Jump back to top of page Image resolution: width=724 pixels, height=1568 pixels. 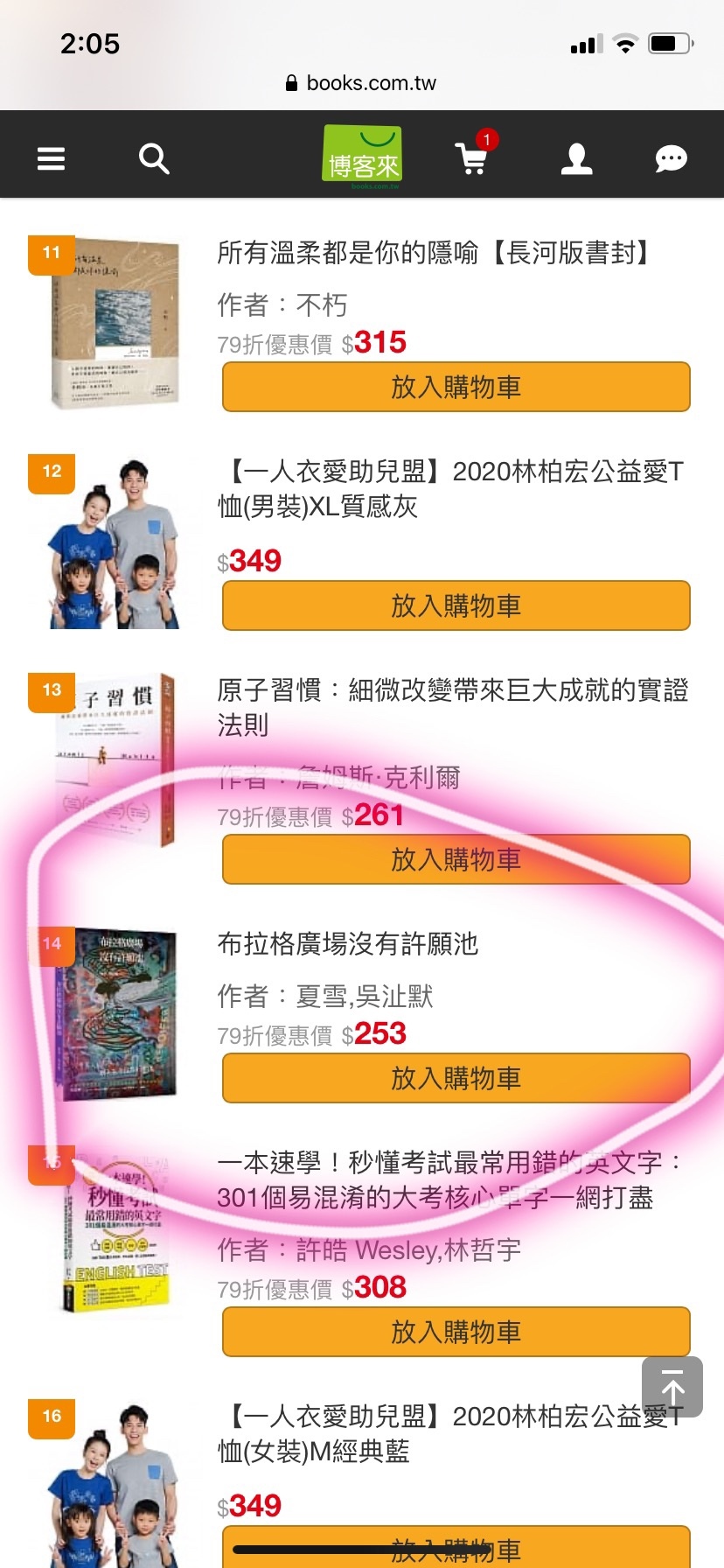pos(672,1387)
